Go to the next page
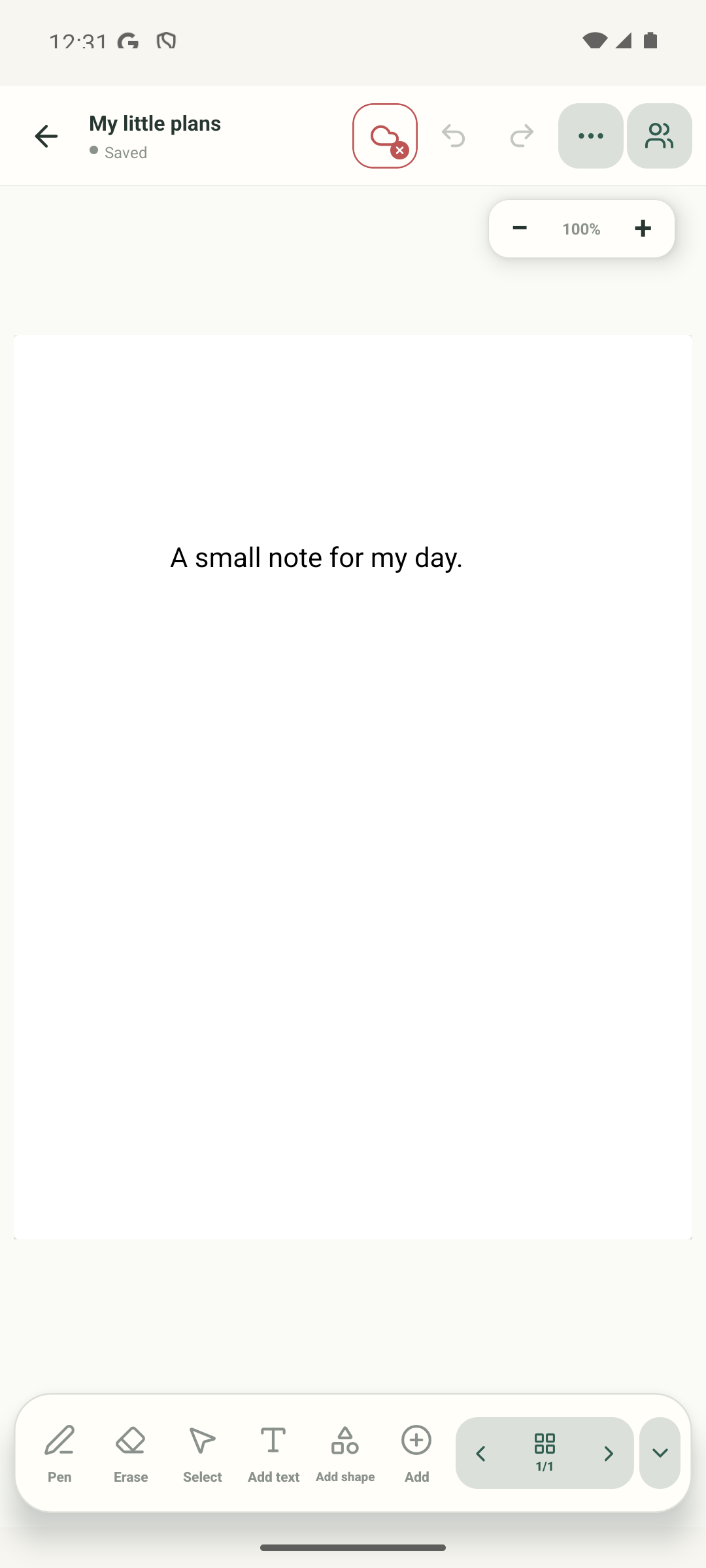This screenshot has height=1568, width=706. pyautogui.click(x=609, y=1453)
